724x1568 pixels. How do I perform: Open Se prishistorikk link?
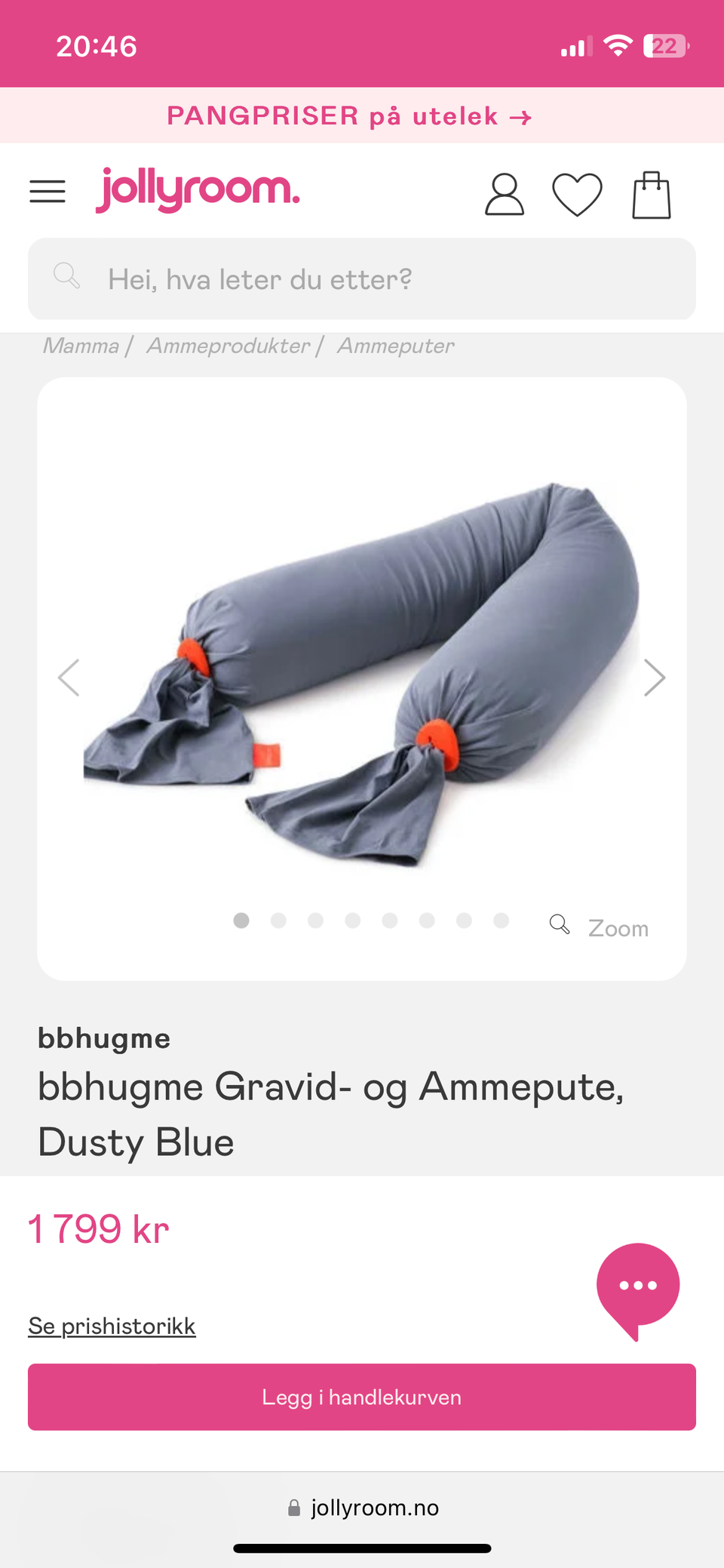[112, 1325]
